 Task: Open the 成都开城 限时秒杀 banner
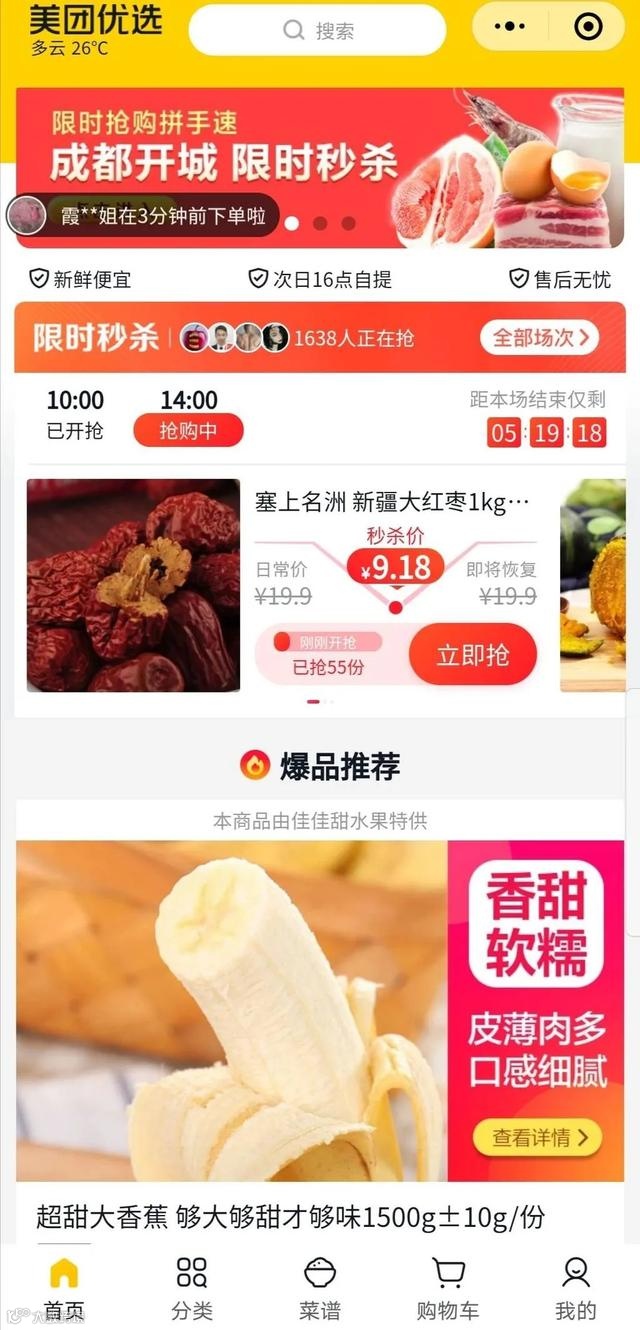click(320, 168)
